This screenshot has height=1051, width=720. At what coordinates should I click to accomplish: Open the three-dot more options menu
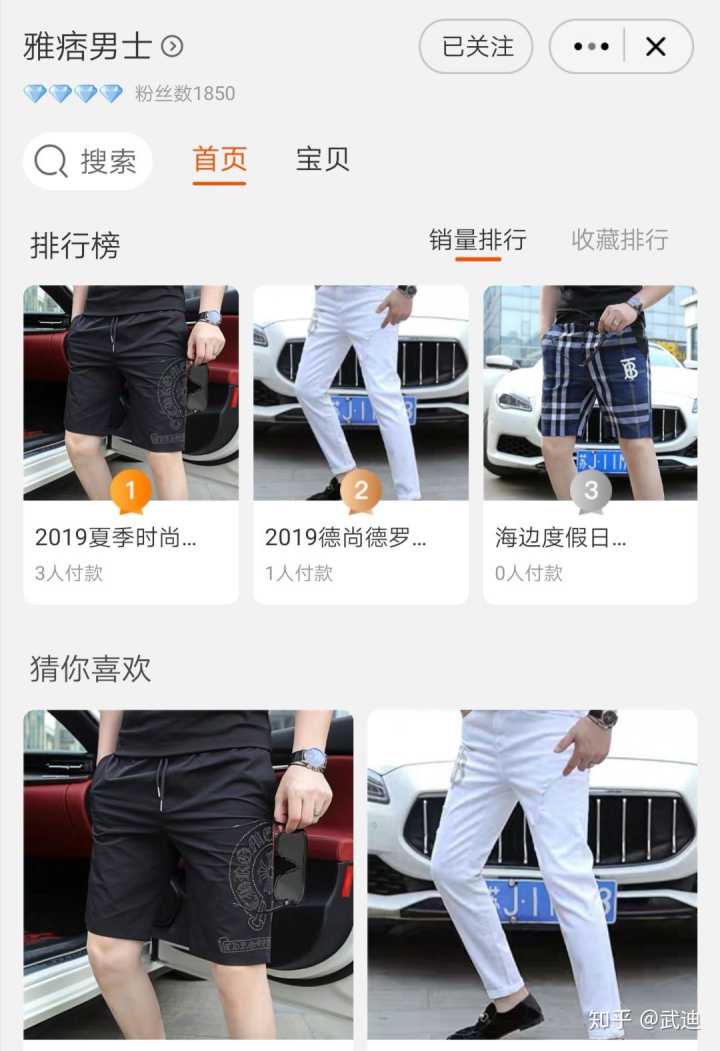click(x=590, y=47)
